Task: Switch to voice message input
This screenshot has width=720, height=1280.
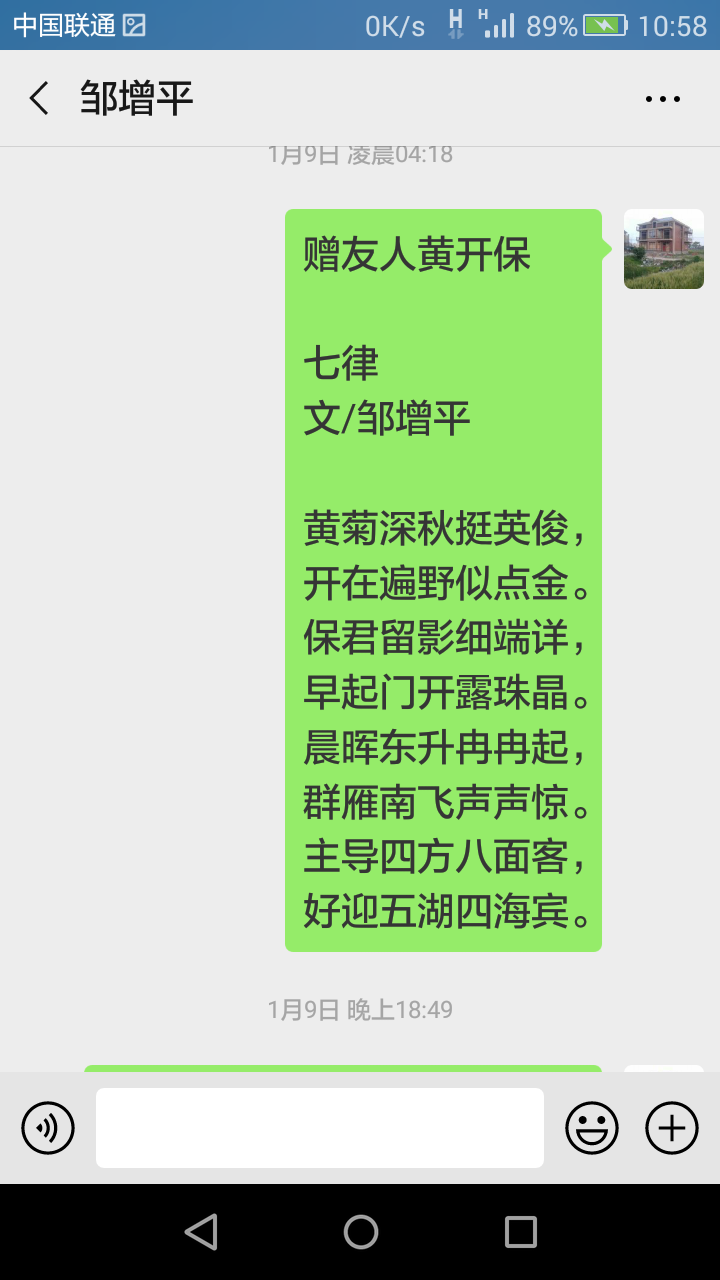Action: tap(48, 1128)
